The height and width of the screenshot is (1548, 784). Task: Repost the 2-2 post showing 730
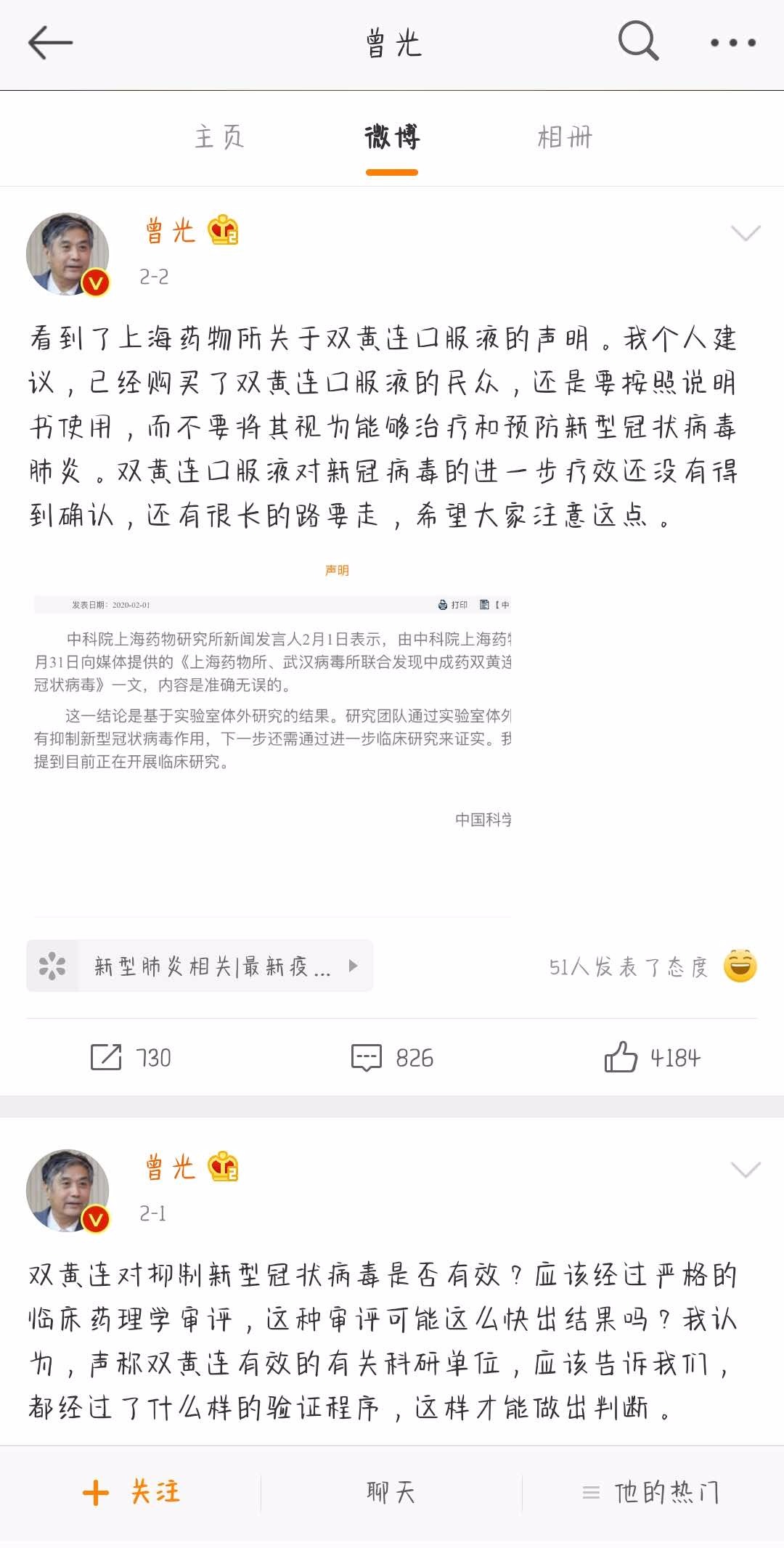[131, 1057]
